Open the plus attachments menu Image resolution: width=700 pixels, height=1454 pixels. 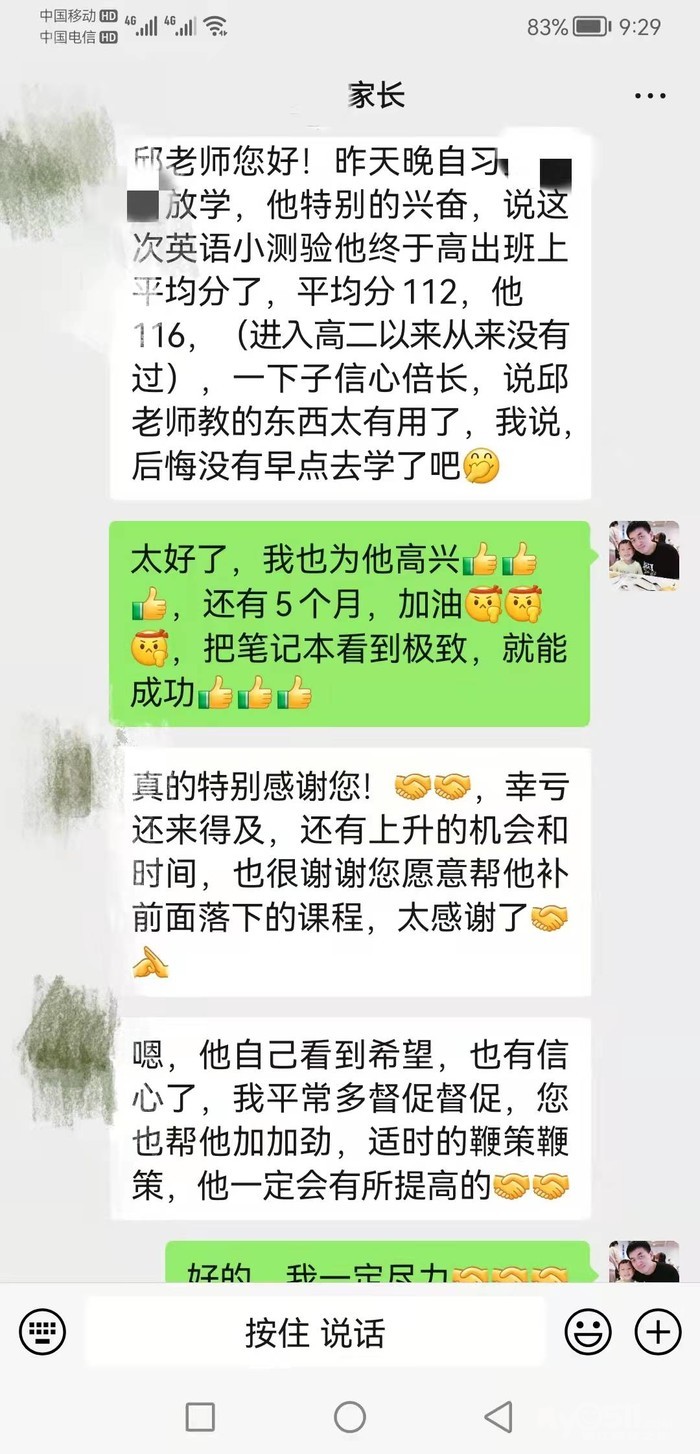pos(657,1332)
